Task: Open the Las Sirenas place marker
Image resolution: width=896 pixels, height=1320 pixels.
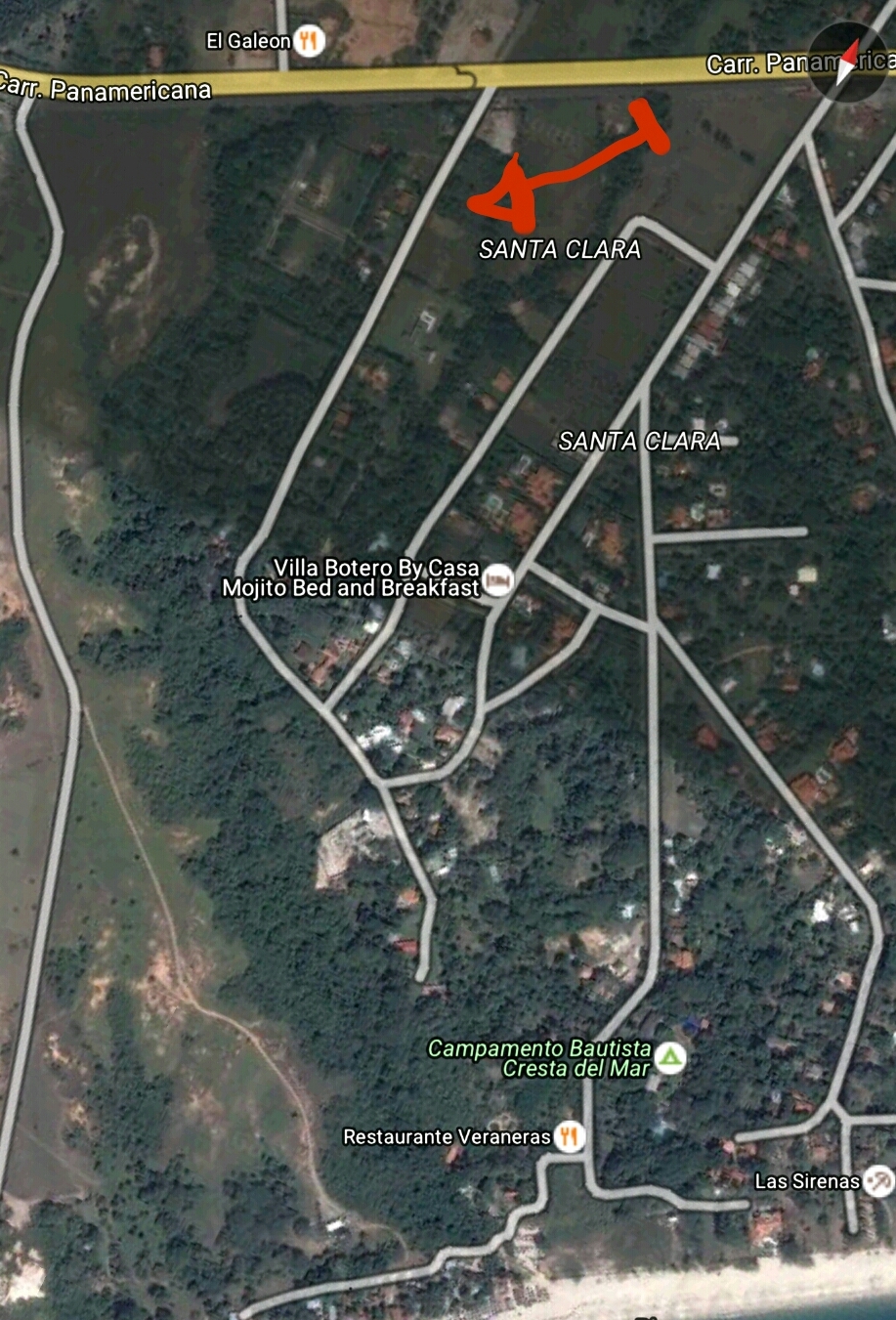Action: 878,1181
